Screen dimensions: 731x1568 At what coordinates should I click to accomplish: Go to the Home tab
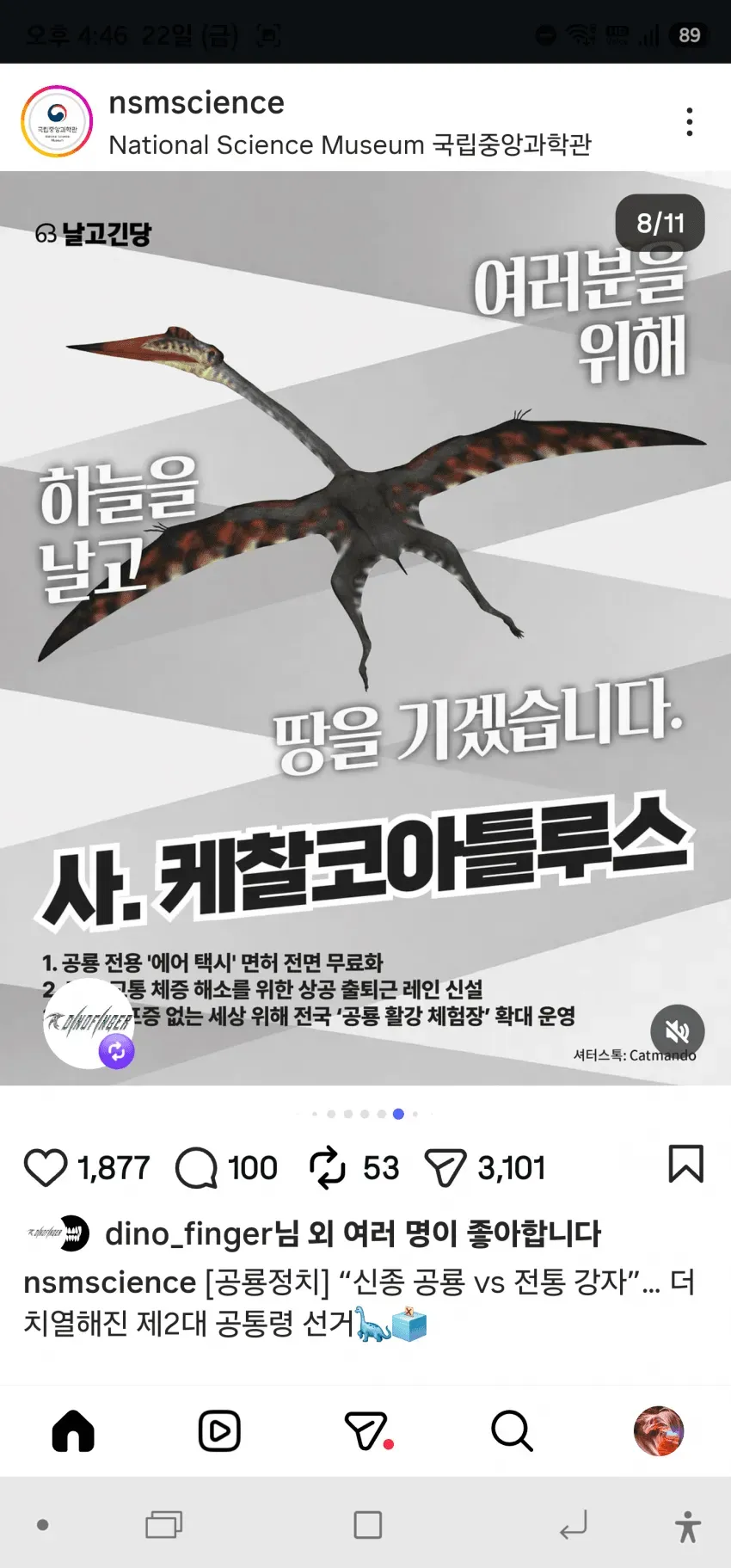pos(73,1431)
